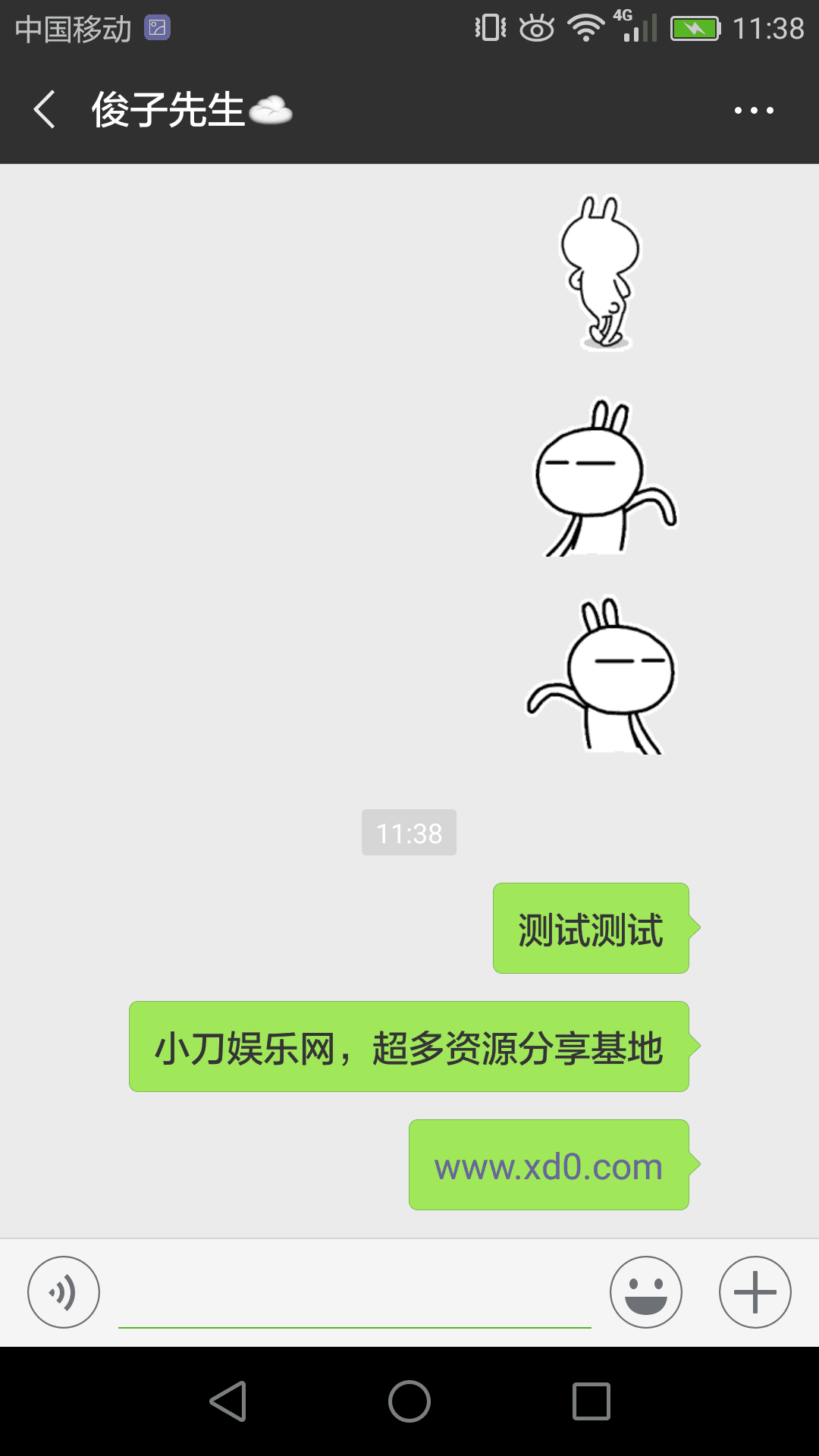This screenshot has width=819, height=1456.
Task: Switch to voice message input
Action: (x=64, y=1292)
